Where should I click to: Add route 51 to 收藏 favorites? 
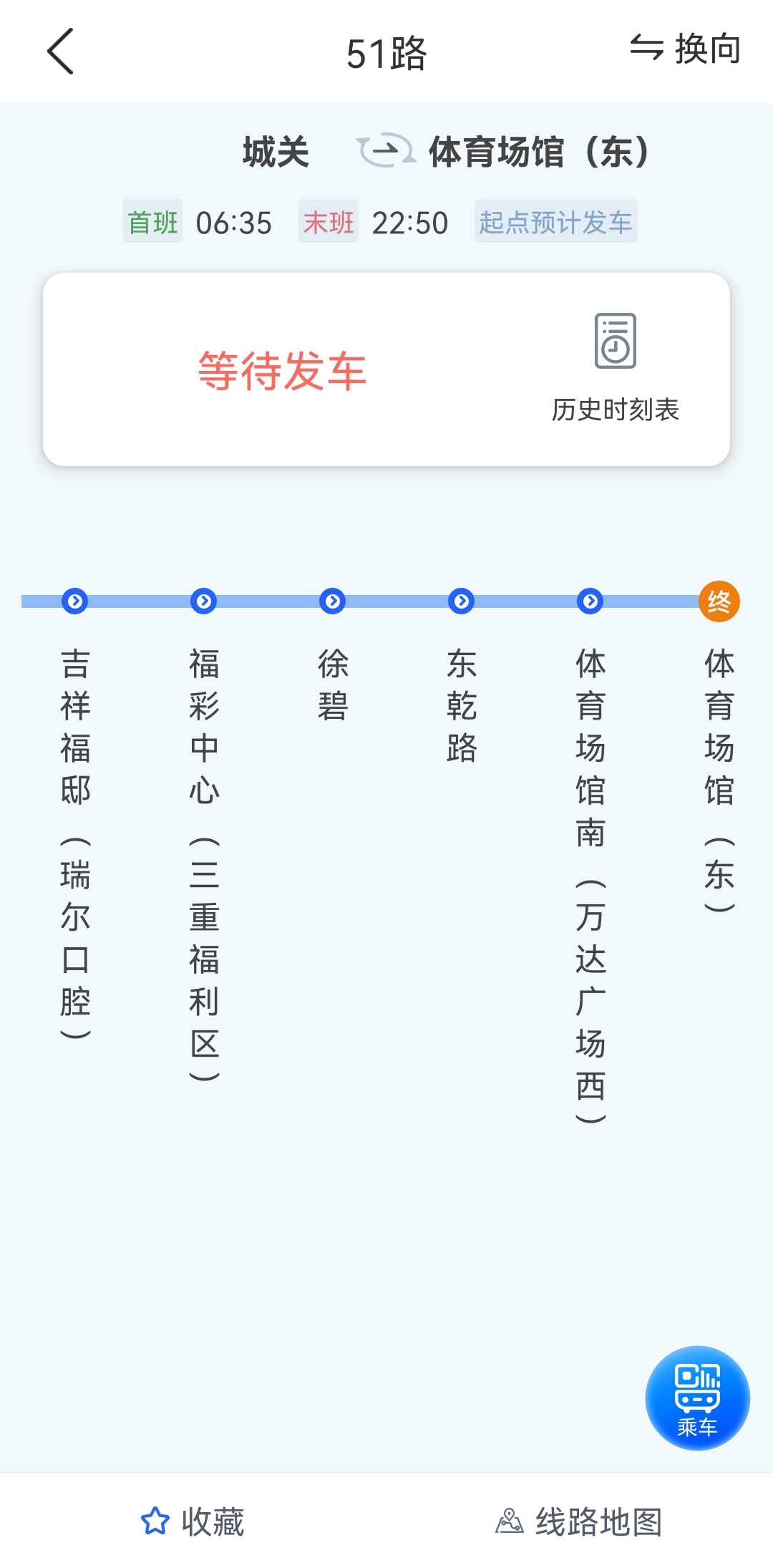point(193,1521)
